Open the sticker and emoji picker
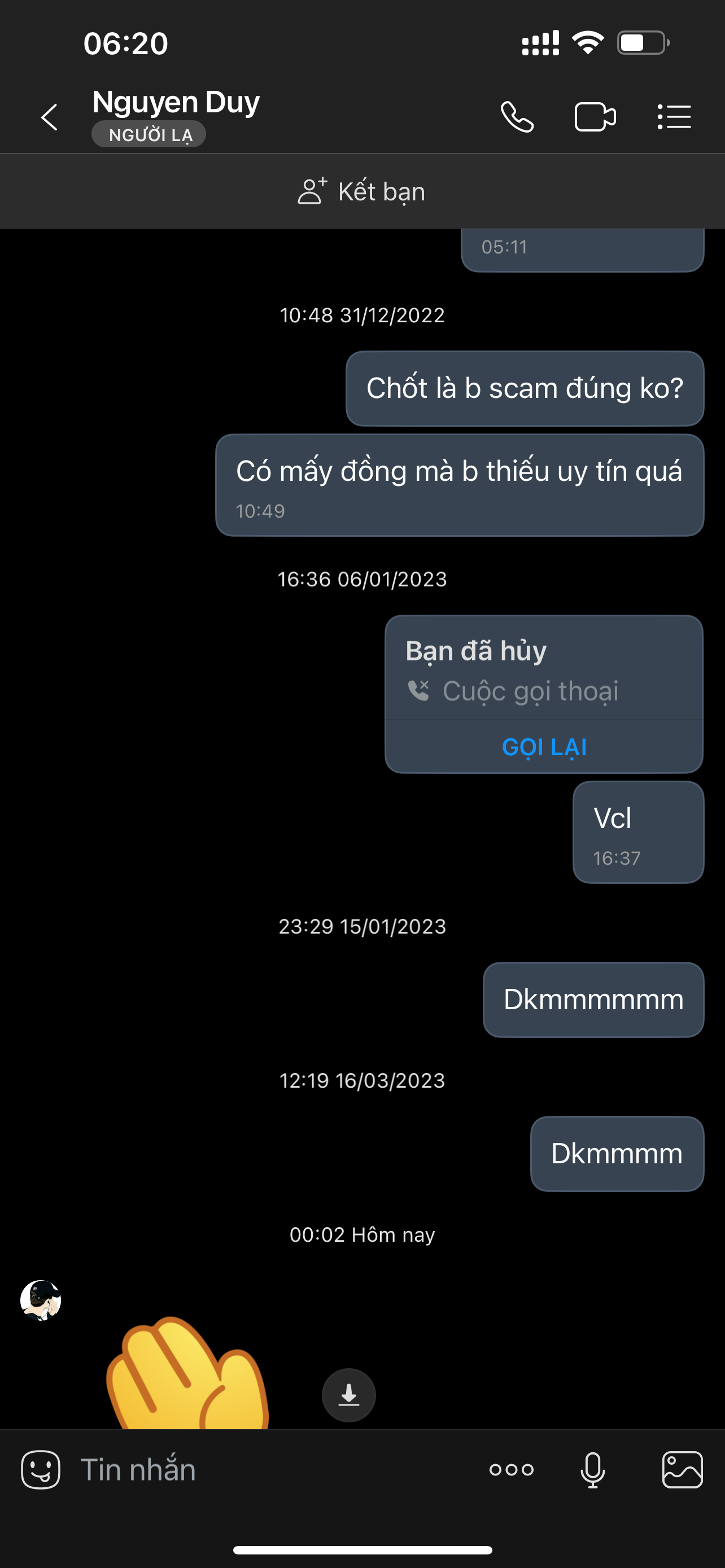This screenshot has height=1568, width=725. pos(41,1470)
